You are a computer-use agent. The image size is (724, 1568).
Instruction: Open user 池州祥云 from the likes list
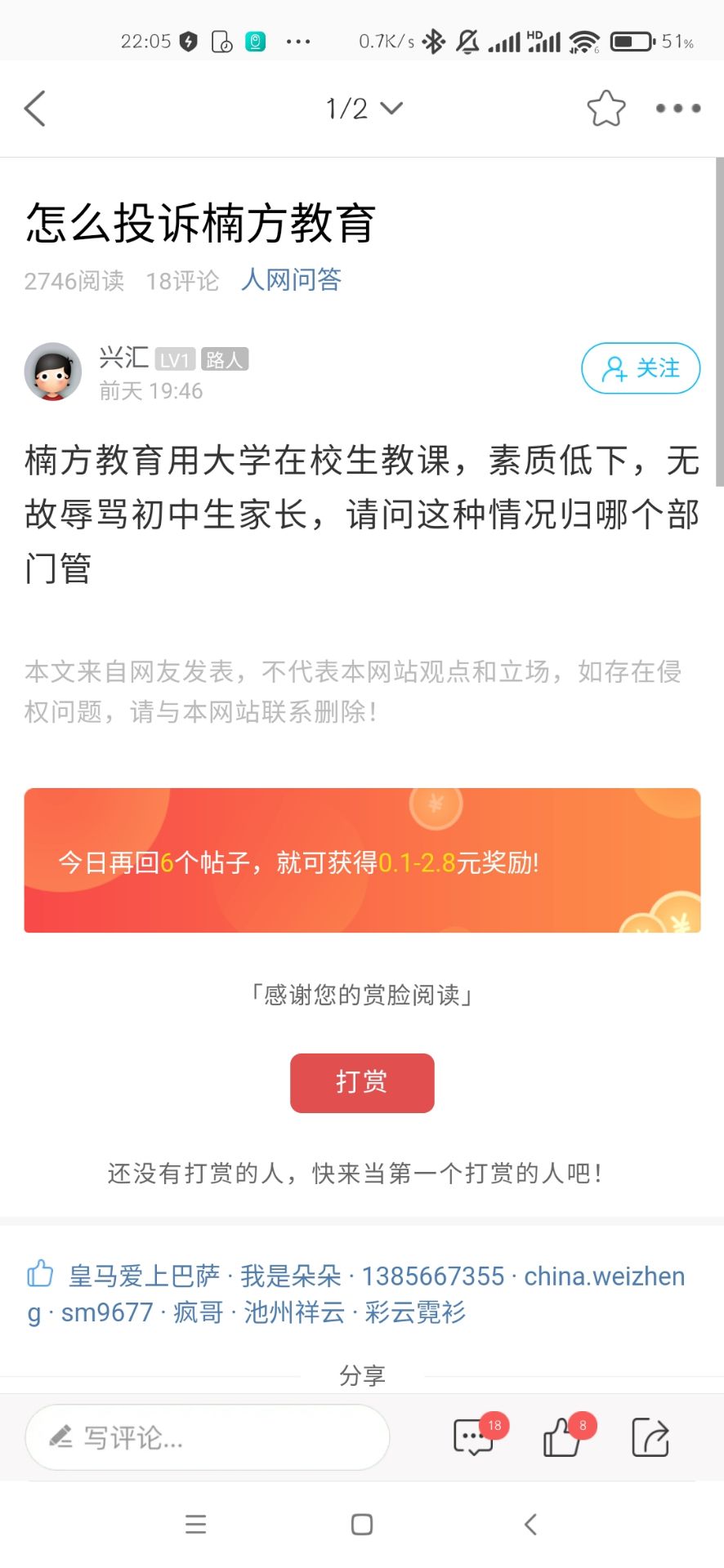(294, 1312)
